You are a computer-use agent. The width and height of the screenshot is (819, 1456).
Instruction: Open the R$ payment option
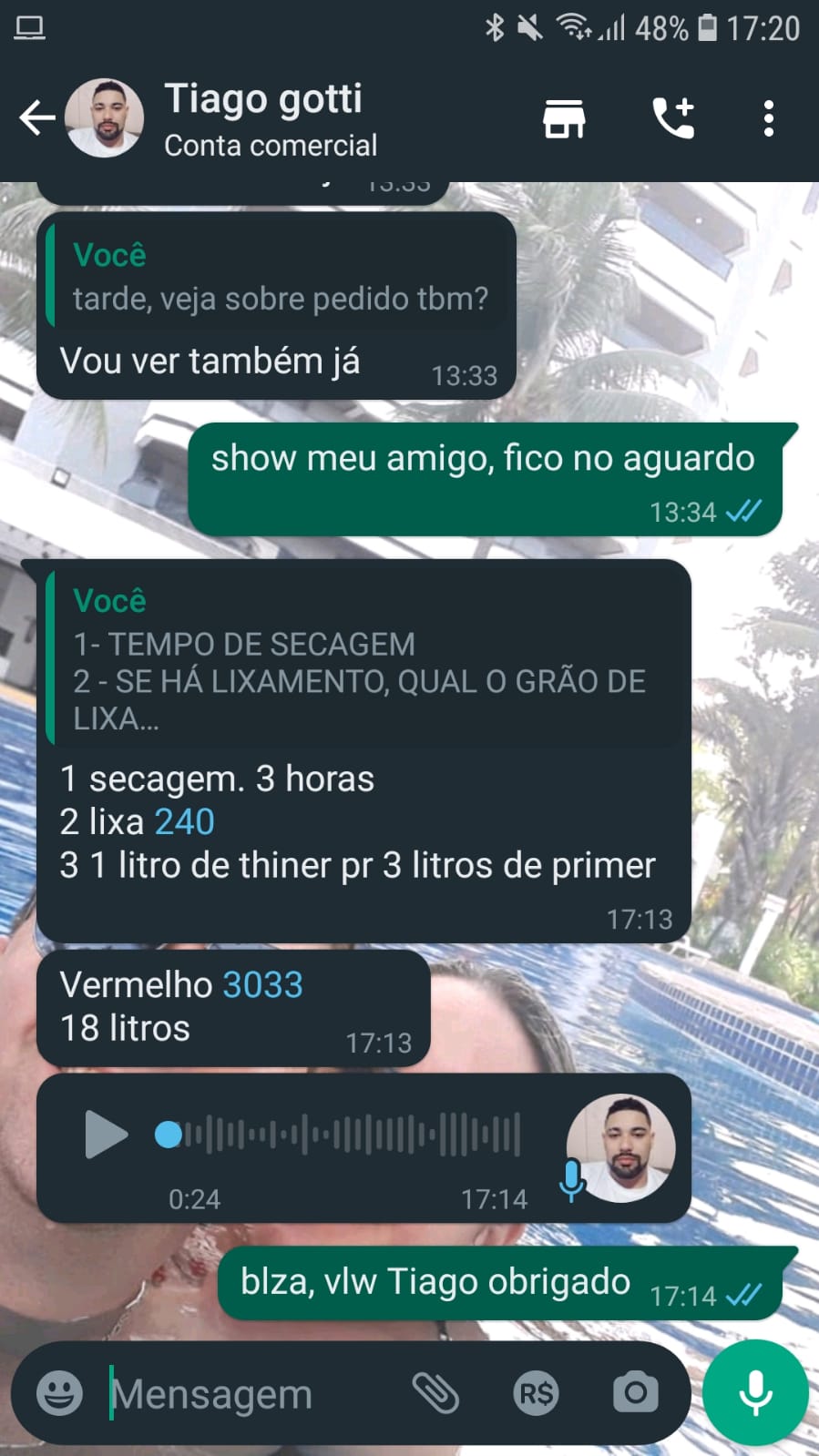point(536,1393)
